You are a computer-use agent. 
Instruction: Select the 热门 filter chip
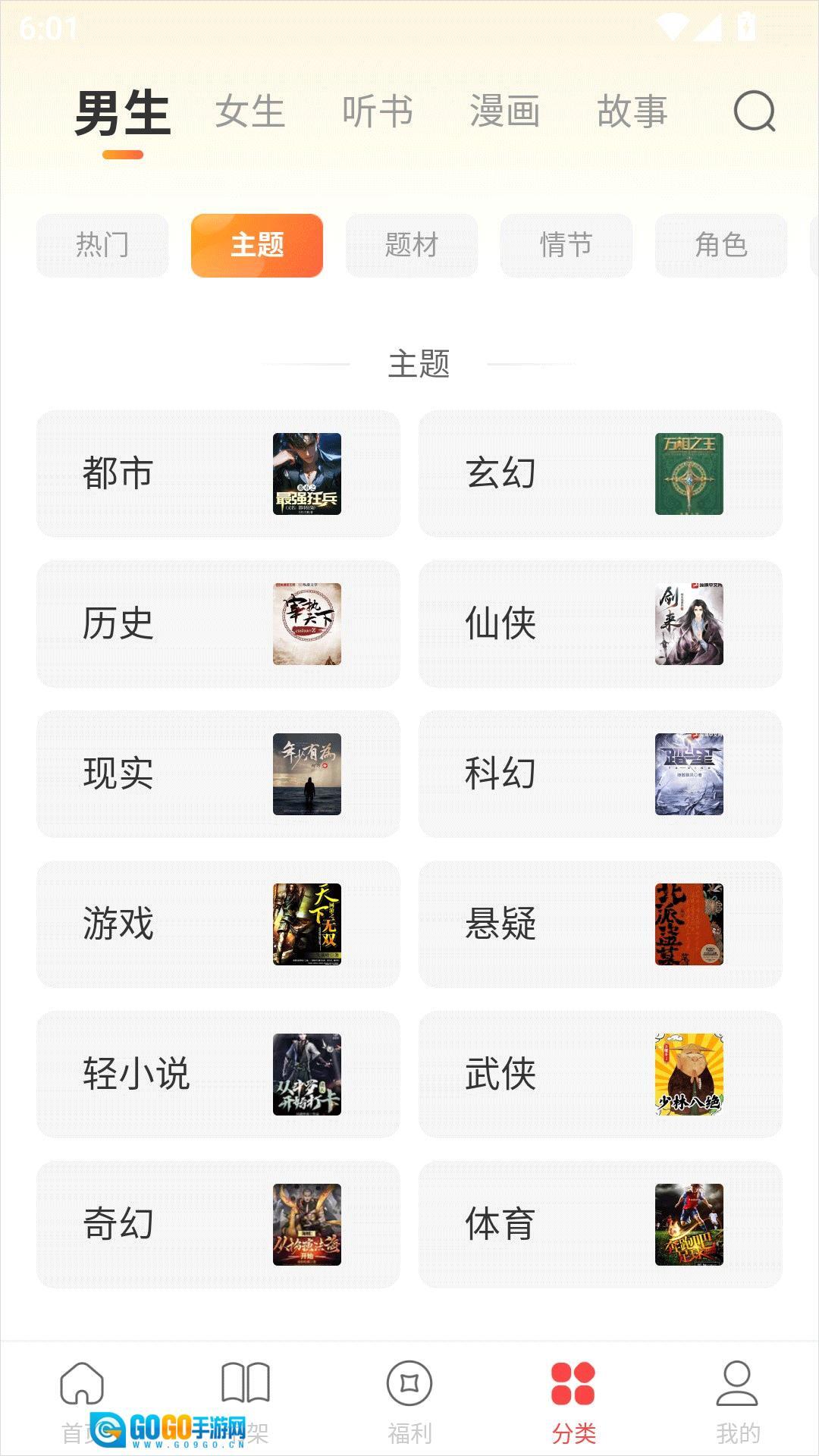(102, 246)
